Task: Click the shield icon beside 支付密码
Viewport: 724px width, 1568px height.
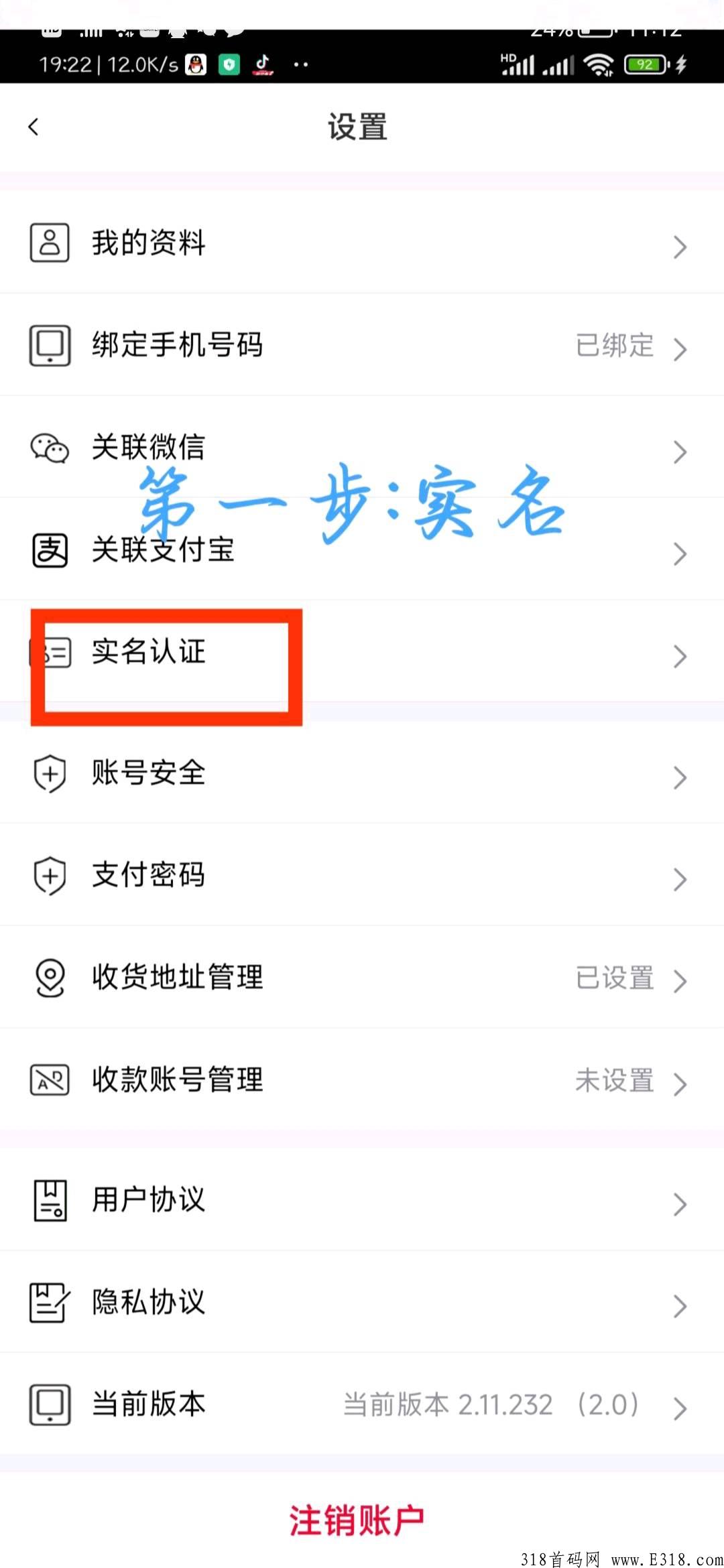Action: 49,875
